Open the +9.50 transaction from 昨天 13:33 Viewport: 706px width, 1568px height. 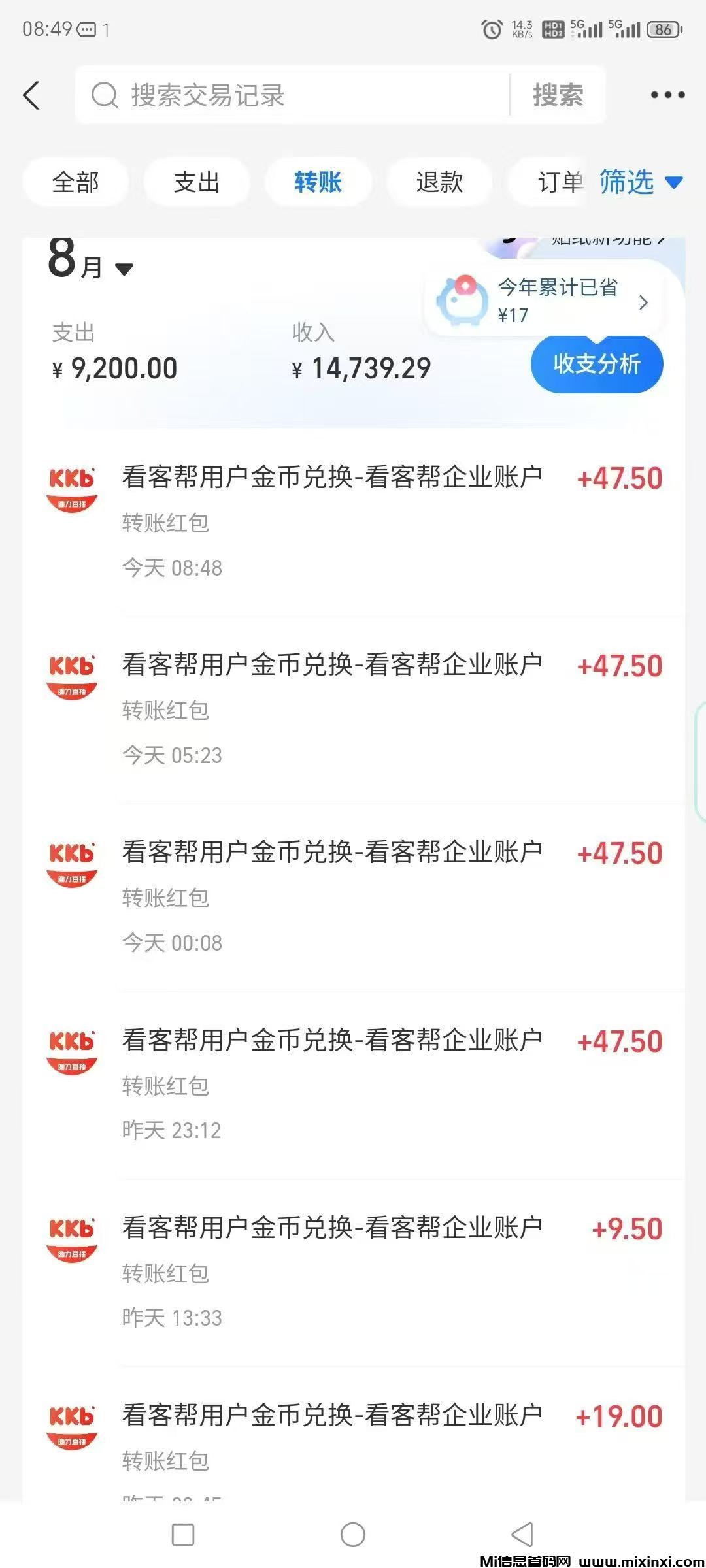point(353,1272)
